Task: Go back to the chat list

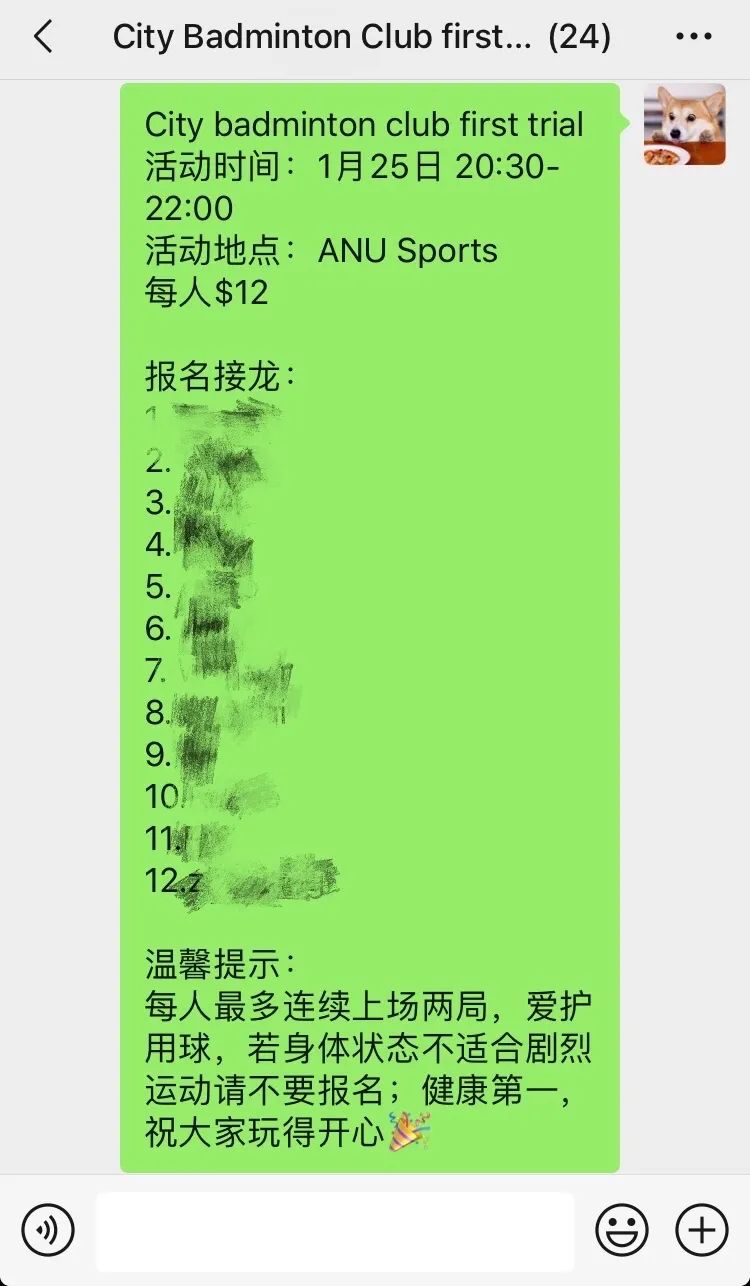Action: [42, 38]
